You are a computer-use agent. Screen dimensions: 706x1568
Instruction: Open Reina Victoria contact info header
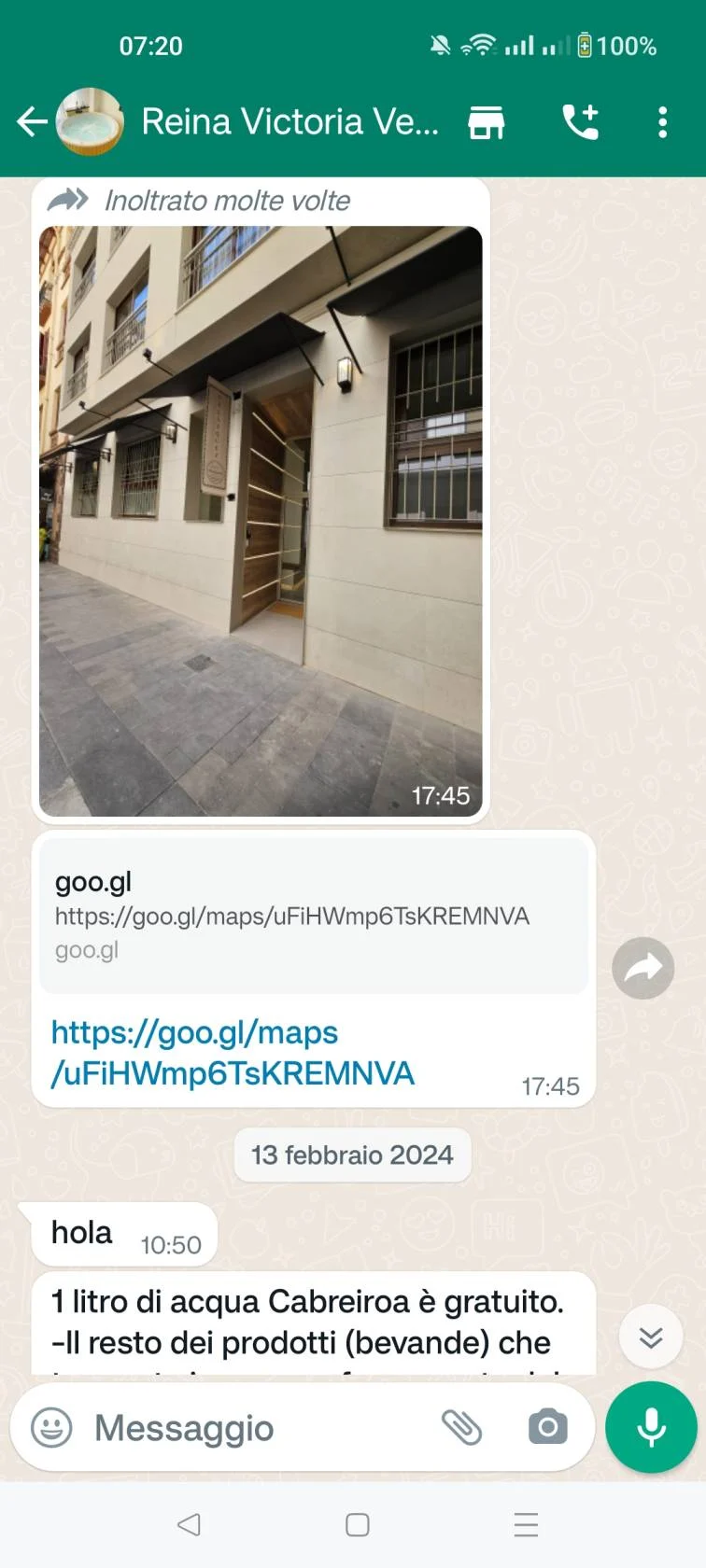point(289,121)
